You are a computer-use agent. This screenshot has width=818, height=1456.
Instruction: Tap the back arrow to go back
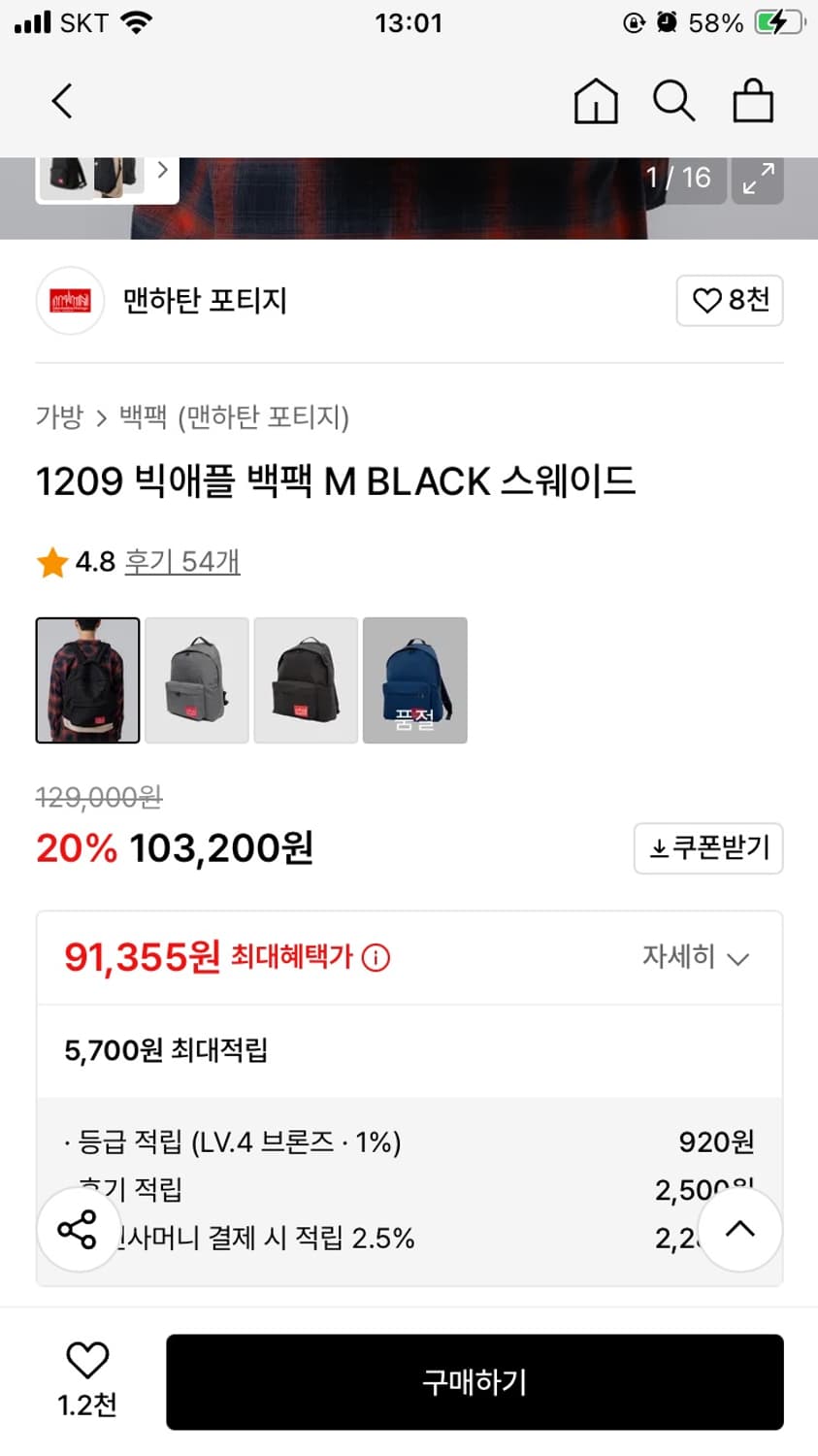tap(61, 100)
